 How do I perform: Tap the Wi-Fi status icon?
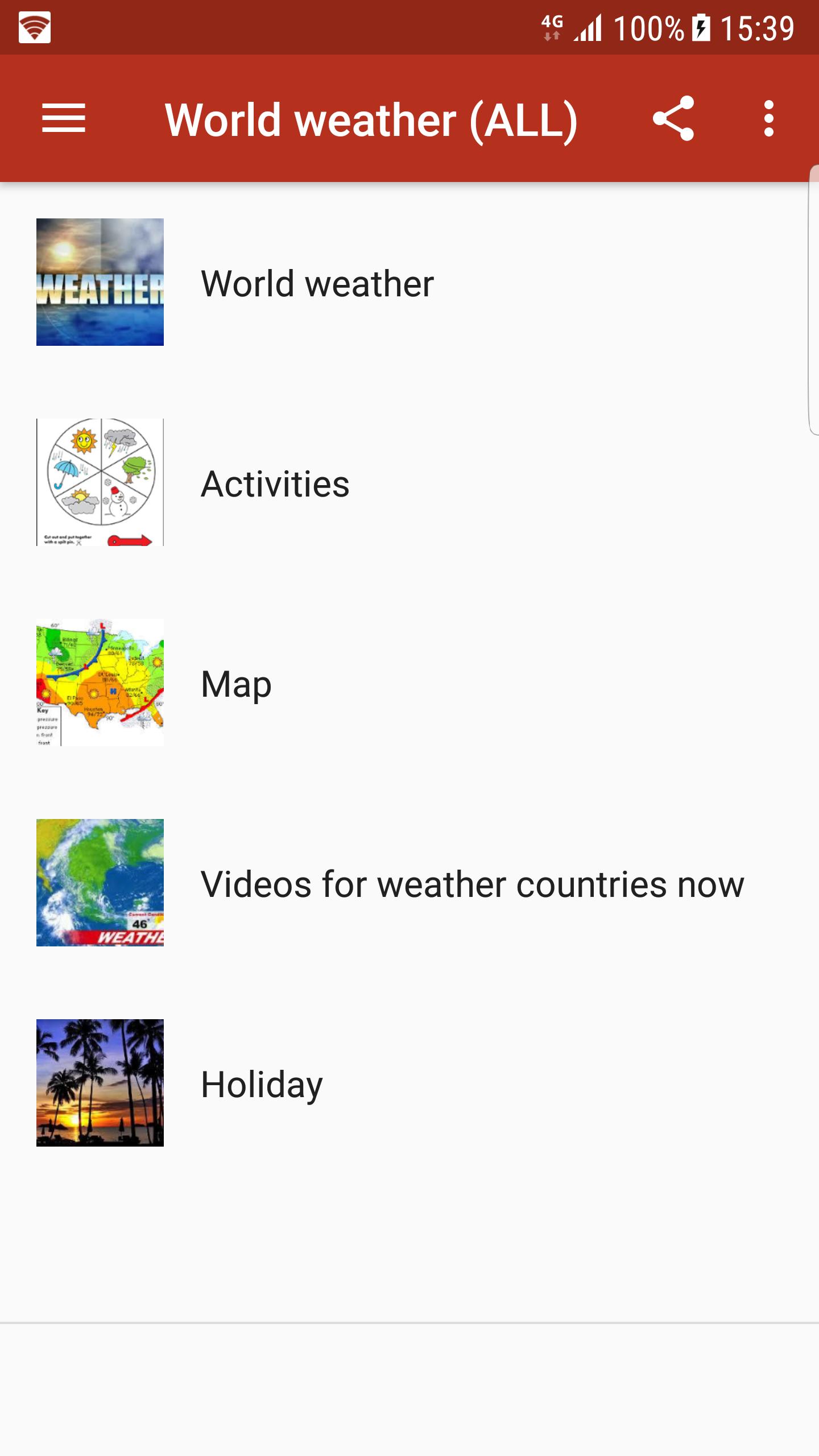click(x=34, y=27)
